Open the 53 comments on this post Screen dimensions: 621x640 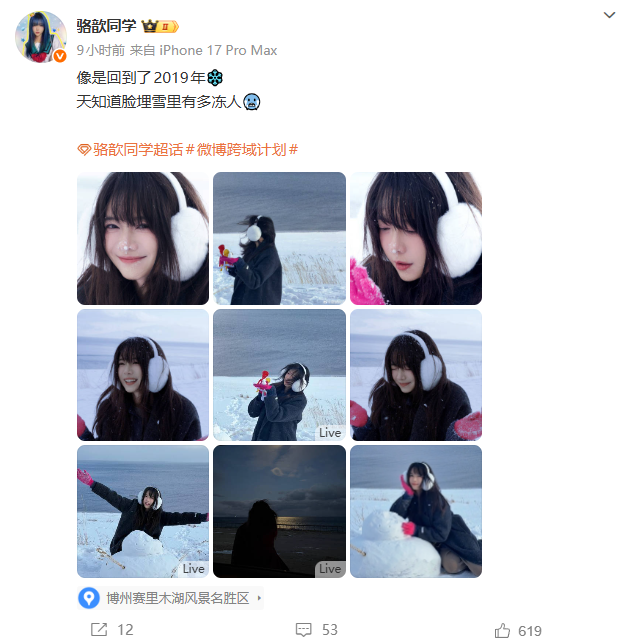316,630
